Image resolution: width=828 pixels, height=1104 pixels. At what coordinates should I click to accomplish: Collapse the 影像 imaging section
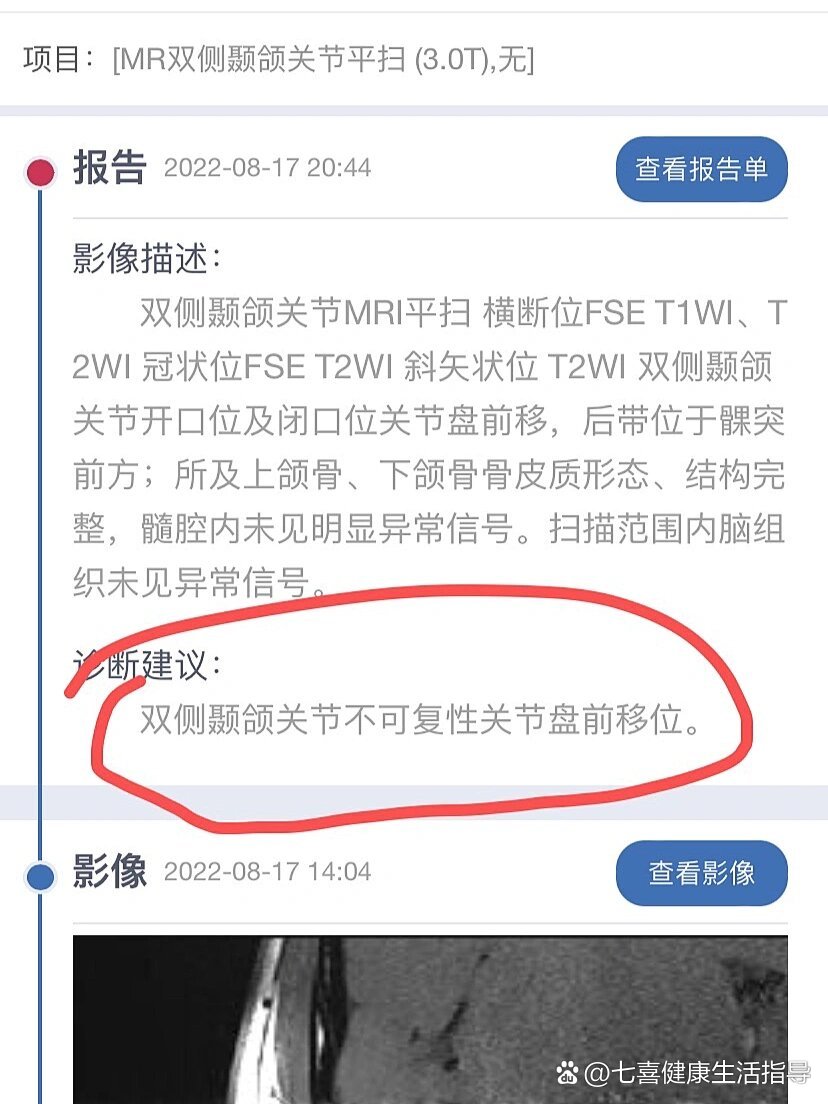(x=108, y=871)
